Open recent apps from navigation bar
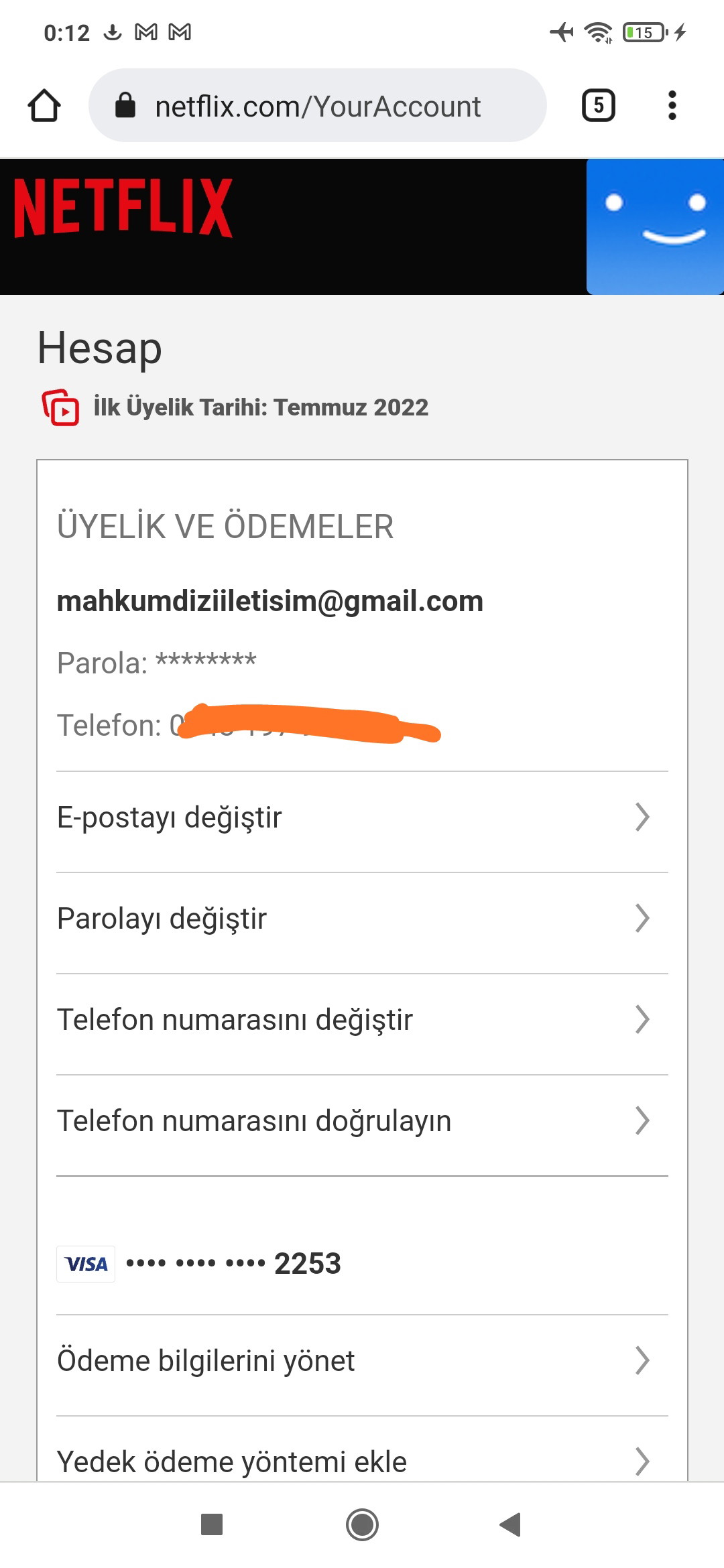724x1568 pixels. pos(212,1524)
